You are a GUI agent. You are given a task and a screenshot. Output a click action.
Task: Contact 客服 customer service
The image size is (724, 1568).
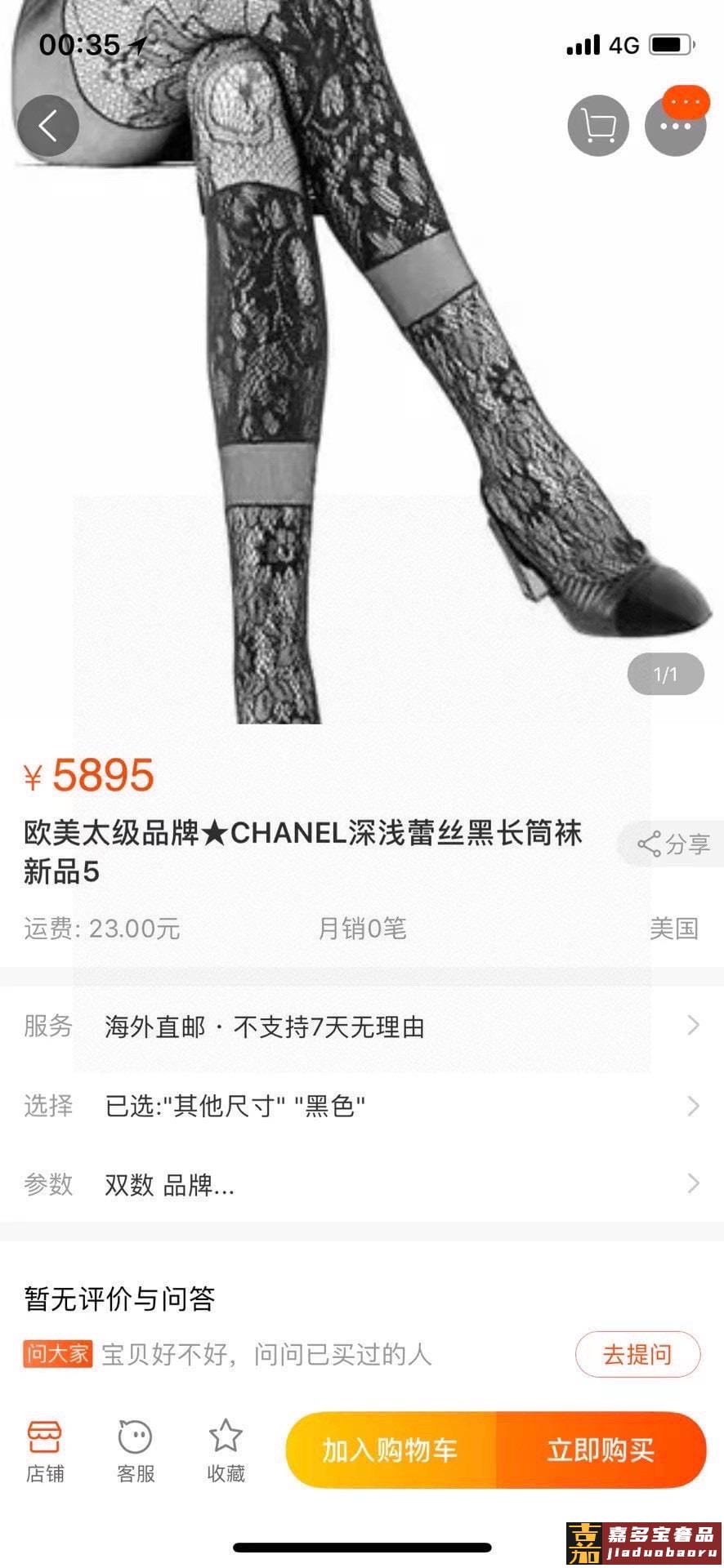[x=136, y=1450]
